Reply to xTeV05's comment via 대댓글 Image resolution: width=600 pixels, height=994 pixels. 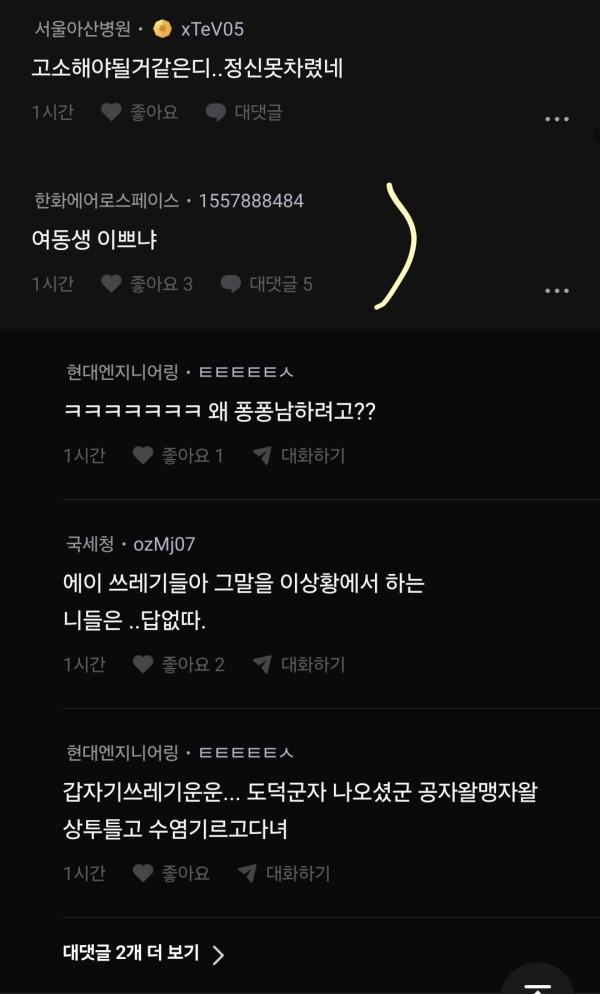244,113
